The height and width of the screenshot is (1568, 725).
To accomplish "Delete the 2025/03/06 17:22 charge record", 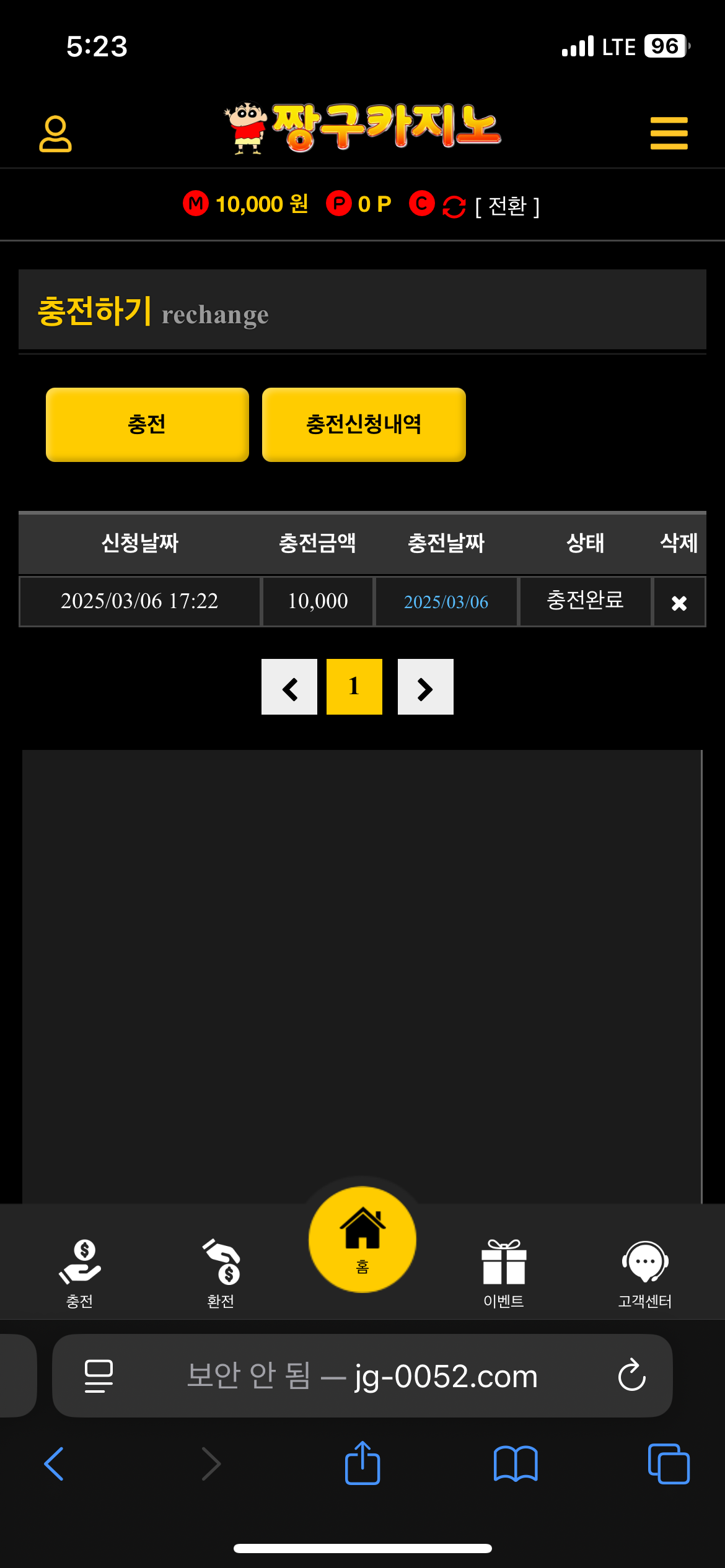I will pyautogui.click(x=679, y=603).
